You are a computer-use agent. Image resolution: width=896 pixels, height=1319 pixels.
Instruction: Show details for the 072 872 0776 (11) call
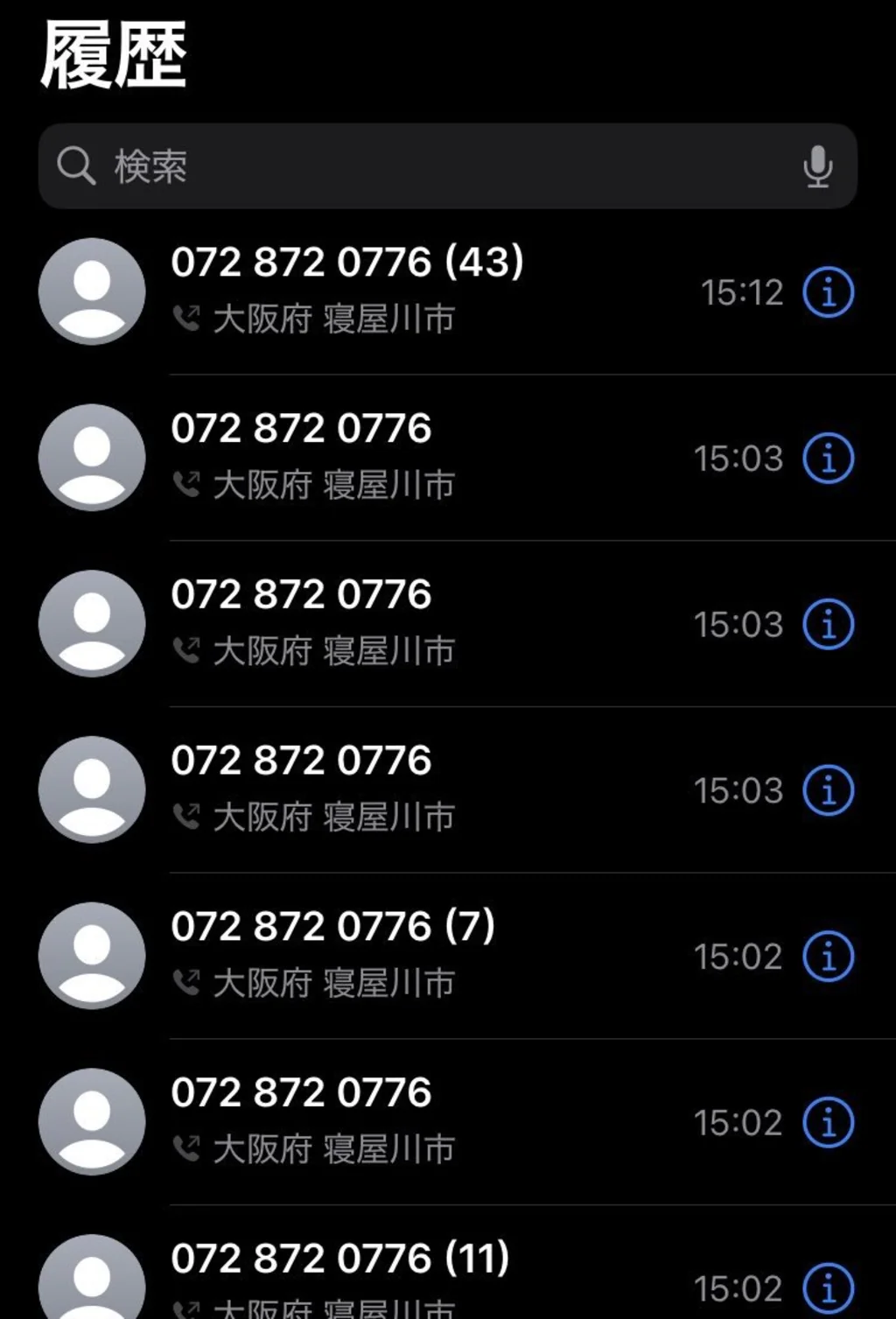(828, 1288)
